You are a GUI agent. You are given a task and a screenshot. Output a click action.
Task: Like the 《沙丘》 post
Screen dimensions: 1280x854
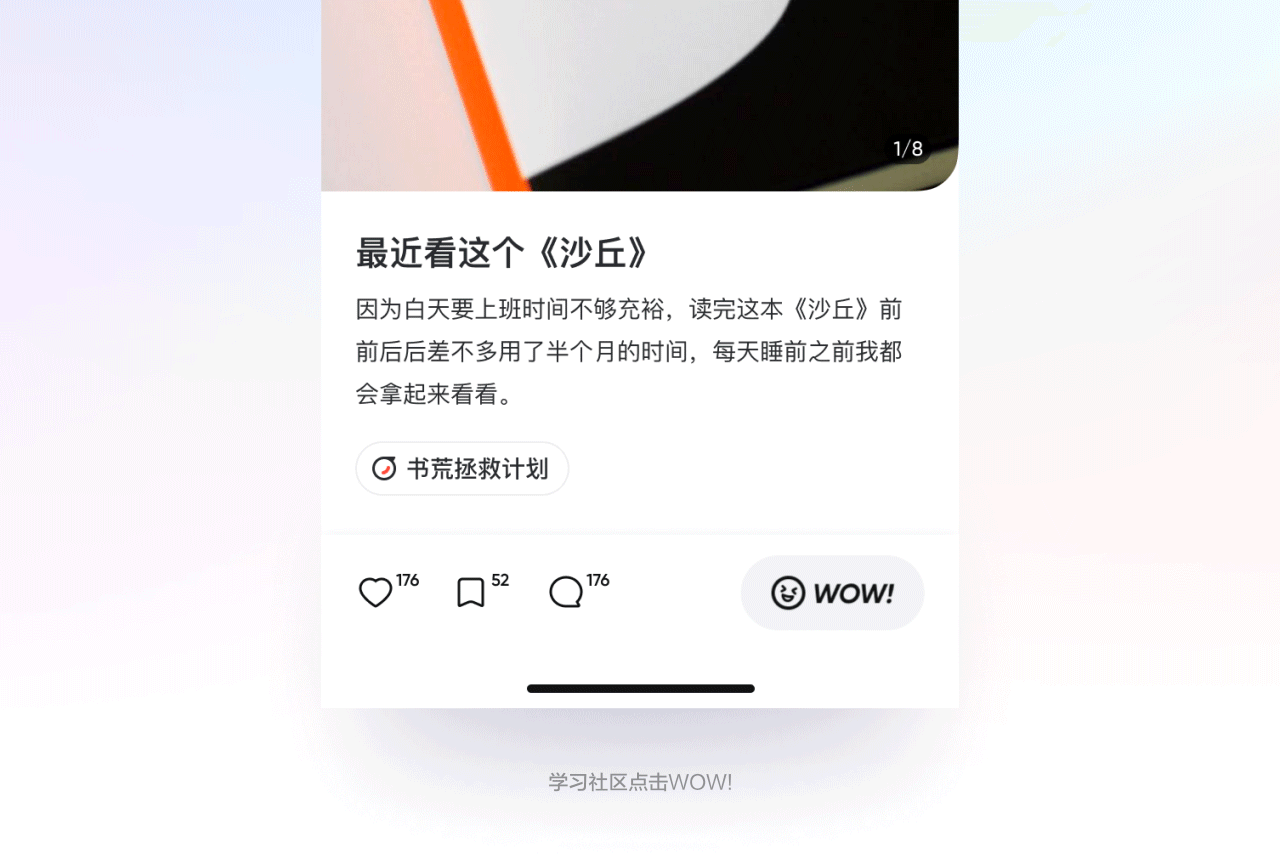point(376,592)
